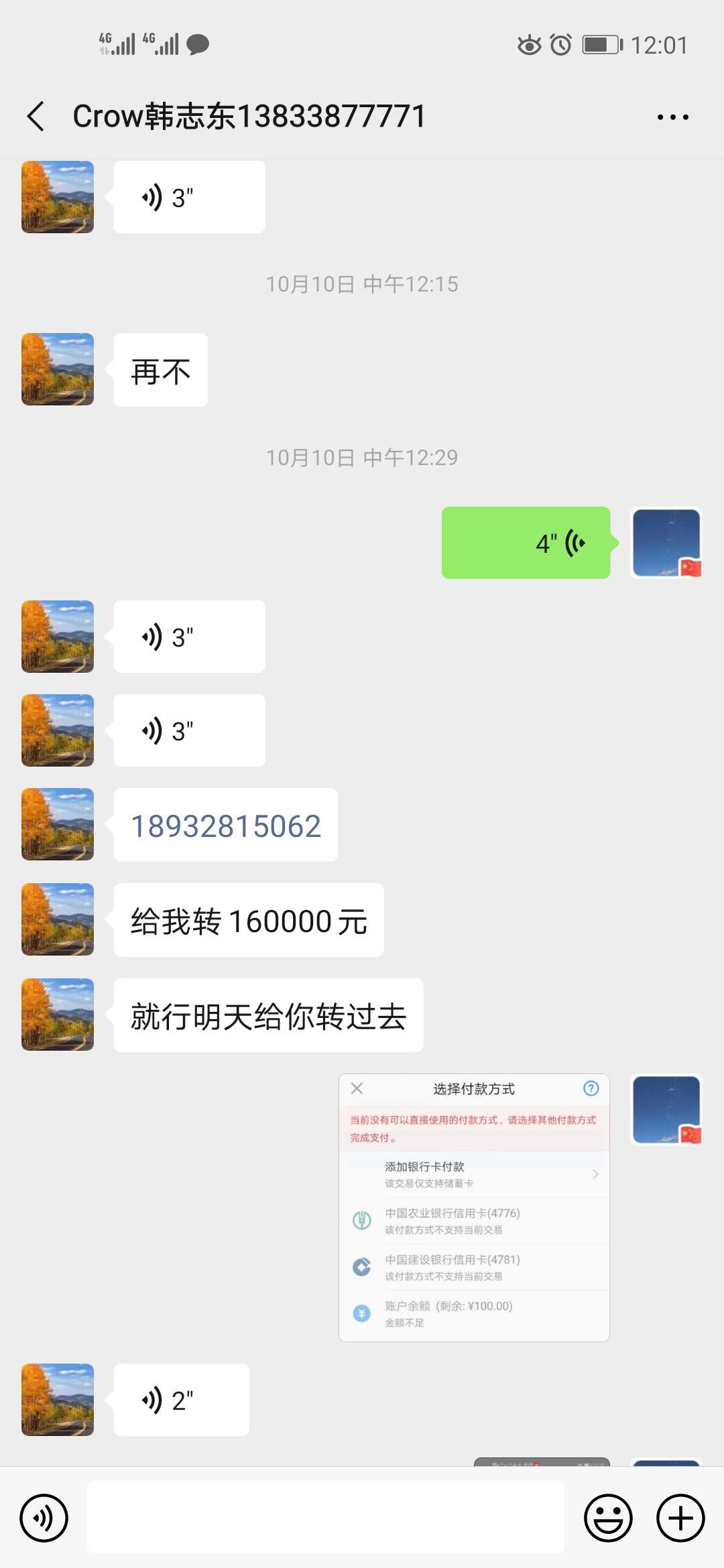Open the payment method screenshot image
Image resolution: width=724 pixels, height=1568 pixels.
[474, 1207]
